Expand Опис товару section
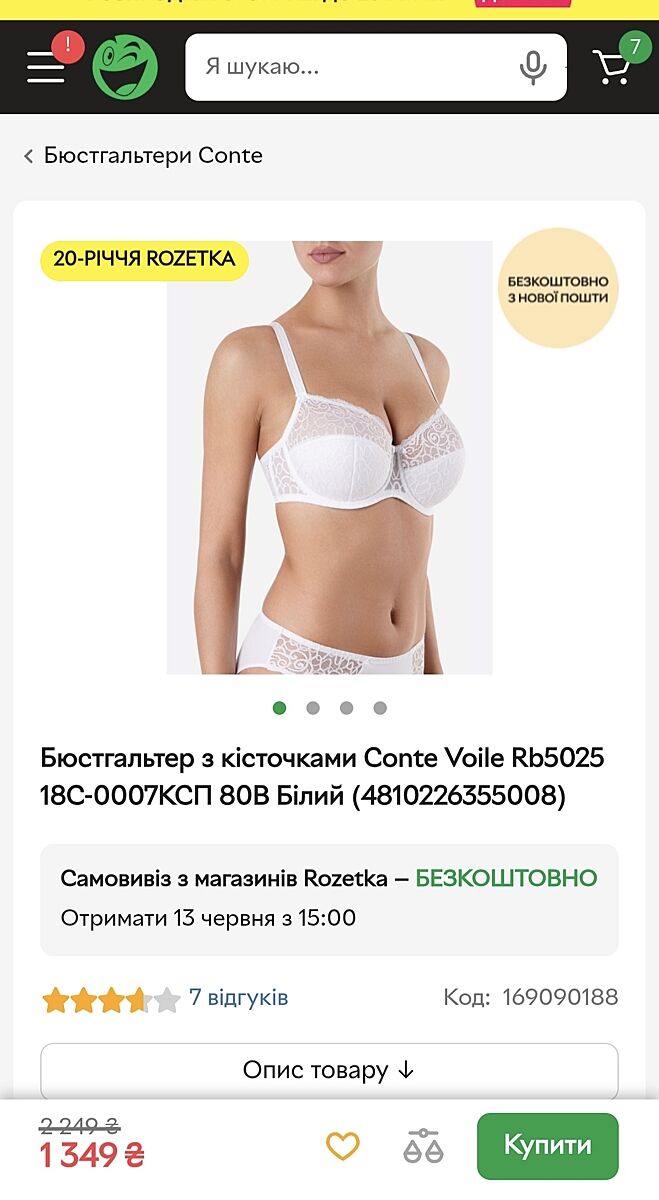659x1200 pixels. [x=329, y=1070]
